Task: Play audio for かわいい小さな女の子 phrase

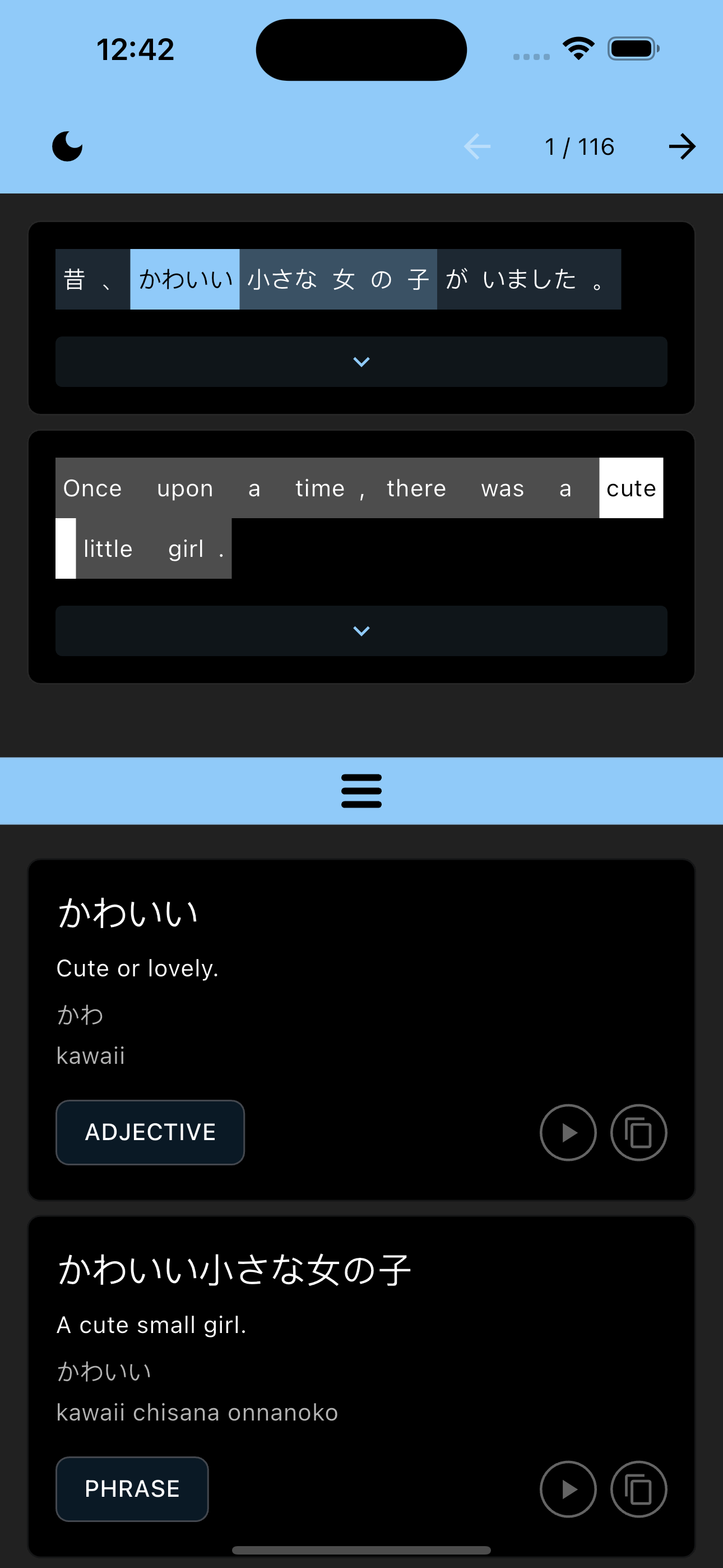Action: point(568,1489)
